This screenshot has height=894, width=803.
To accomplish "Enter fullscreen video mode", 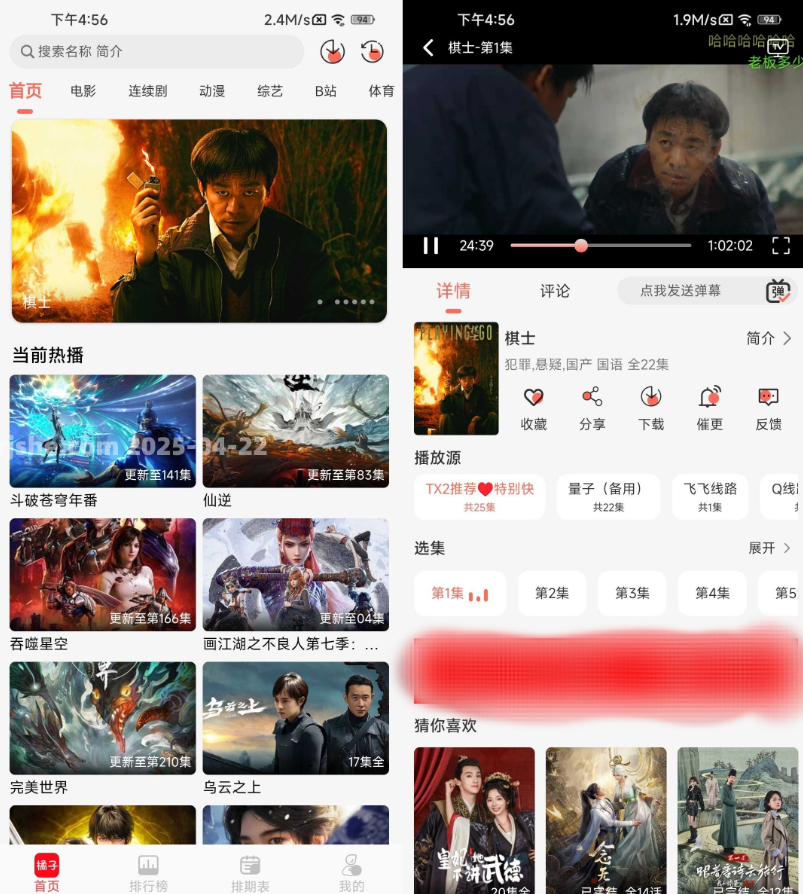I will [x=781, y=245].
